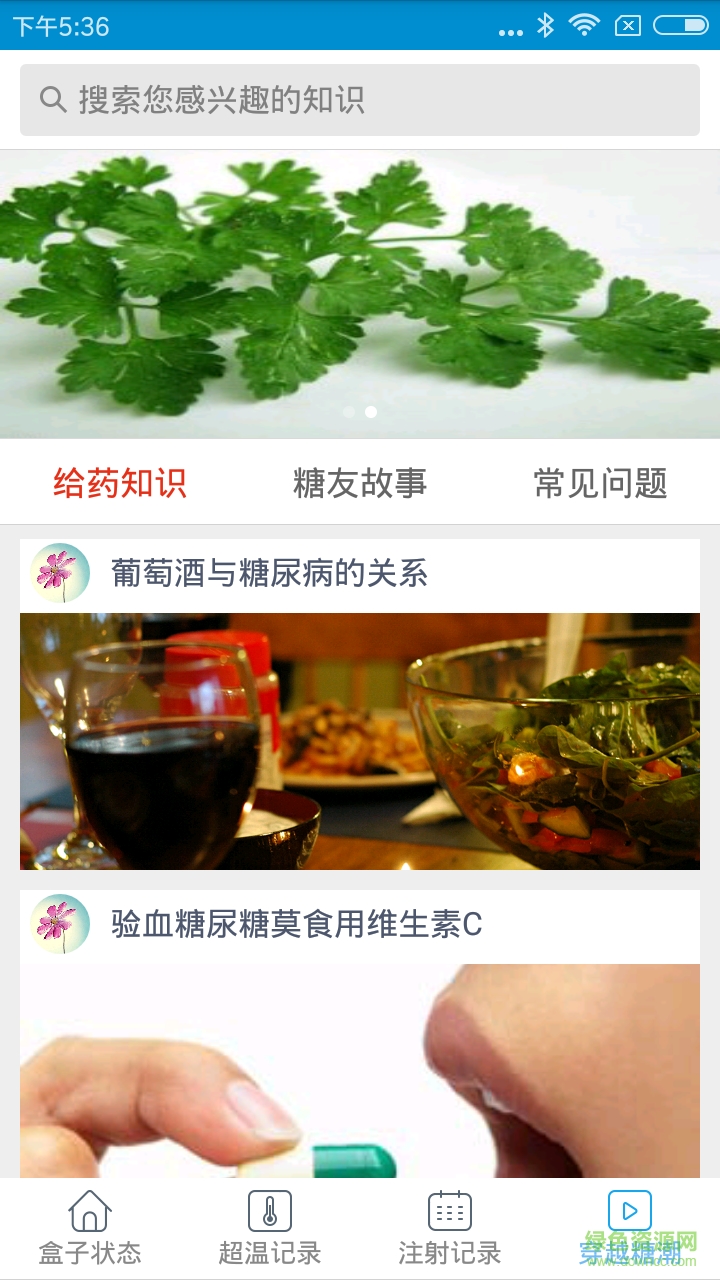Open the play-icon tab in bottom bar
The width and height of the screenshot is (720, 1280).
pos(630,1228)
